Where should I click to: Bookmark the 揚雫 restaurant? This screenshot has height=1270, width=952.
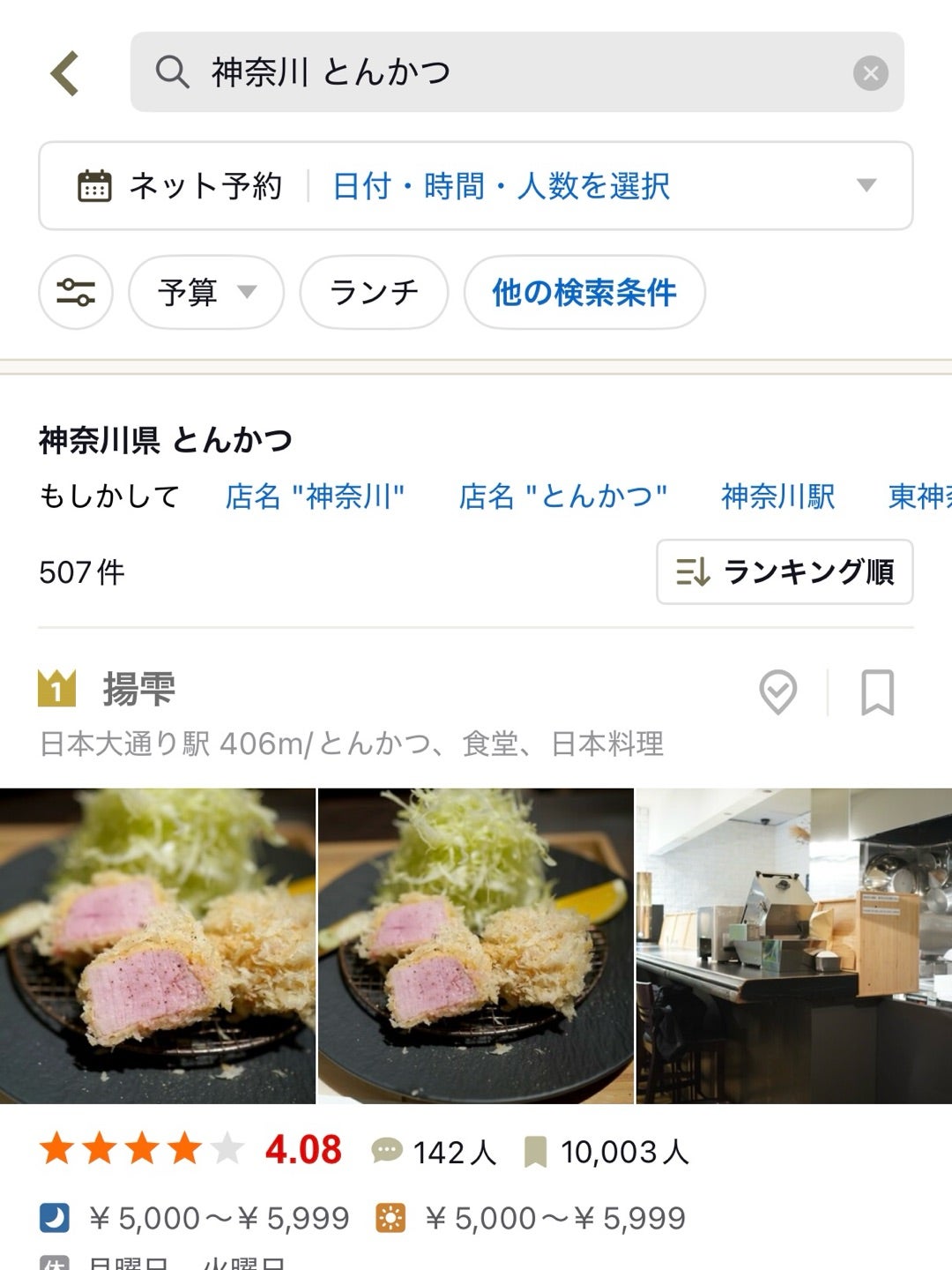point(877,692)
